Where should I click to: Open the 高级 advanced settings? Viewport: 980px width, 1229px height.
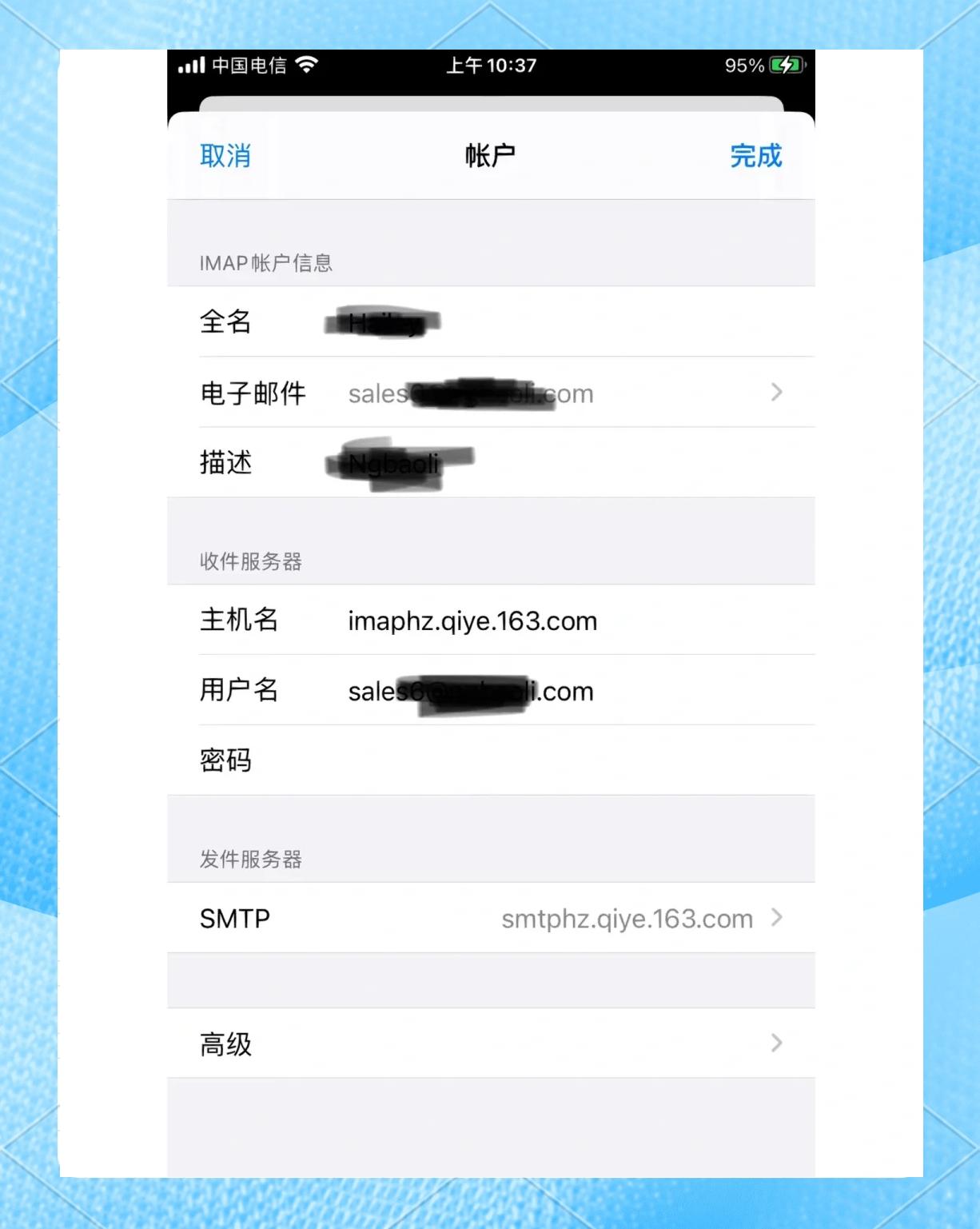point(490,1043)
